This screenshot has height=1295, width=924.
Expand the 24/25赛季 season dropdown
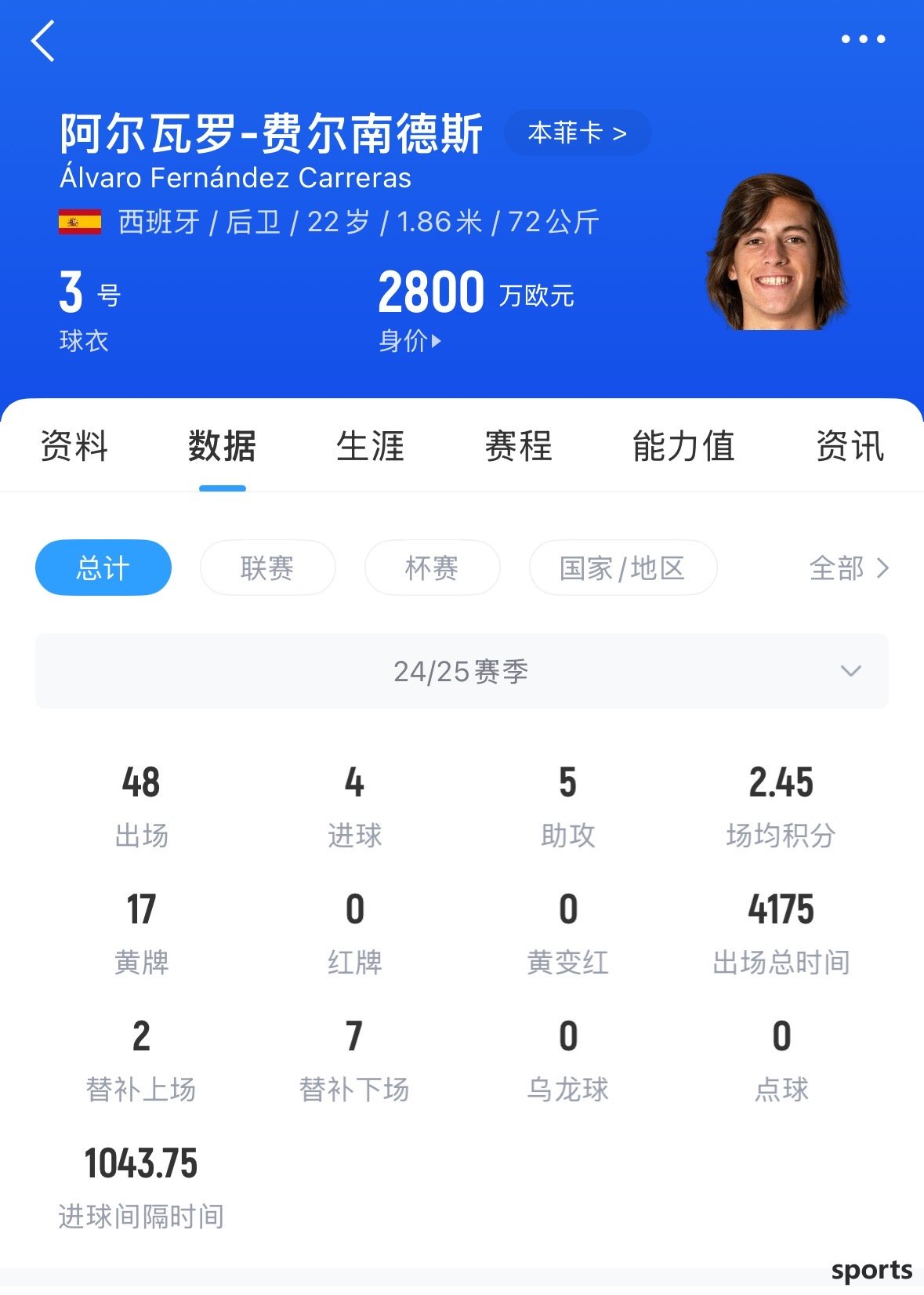[462, 671]
